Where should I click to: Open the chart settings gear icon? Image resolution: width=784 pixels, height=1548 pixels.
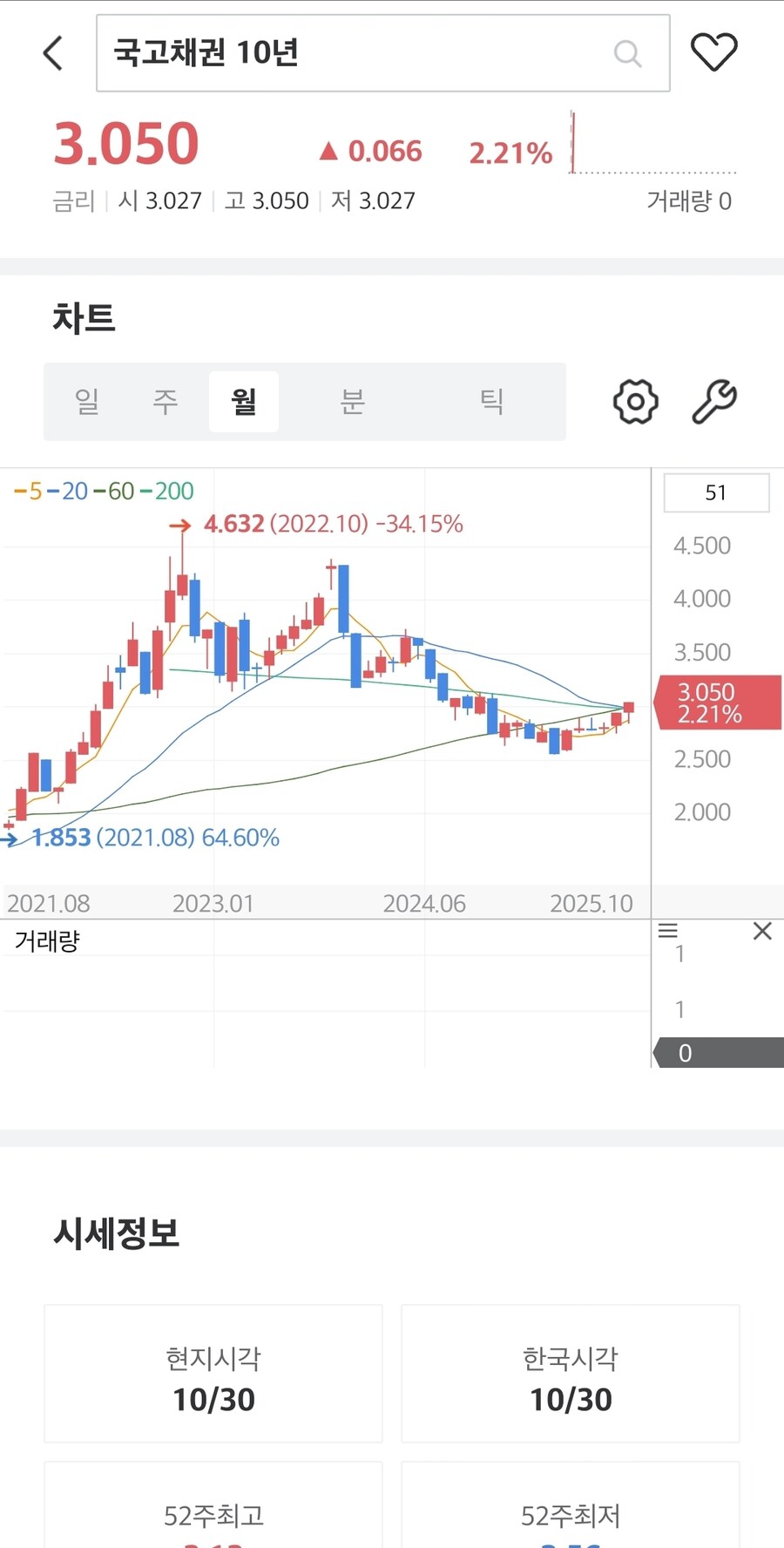click(x=635, y=402)
